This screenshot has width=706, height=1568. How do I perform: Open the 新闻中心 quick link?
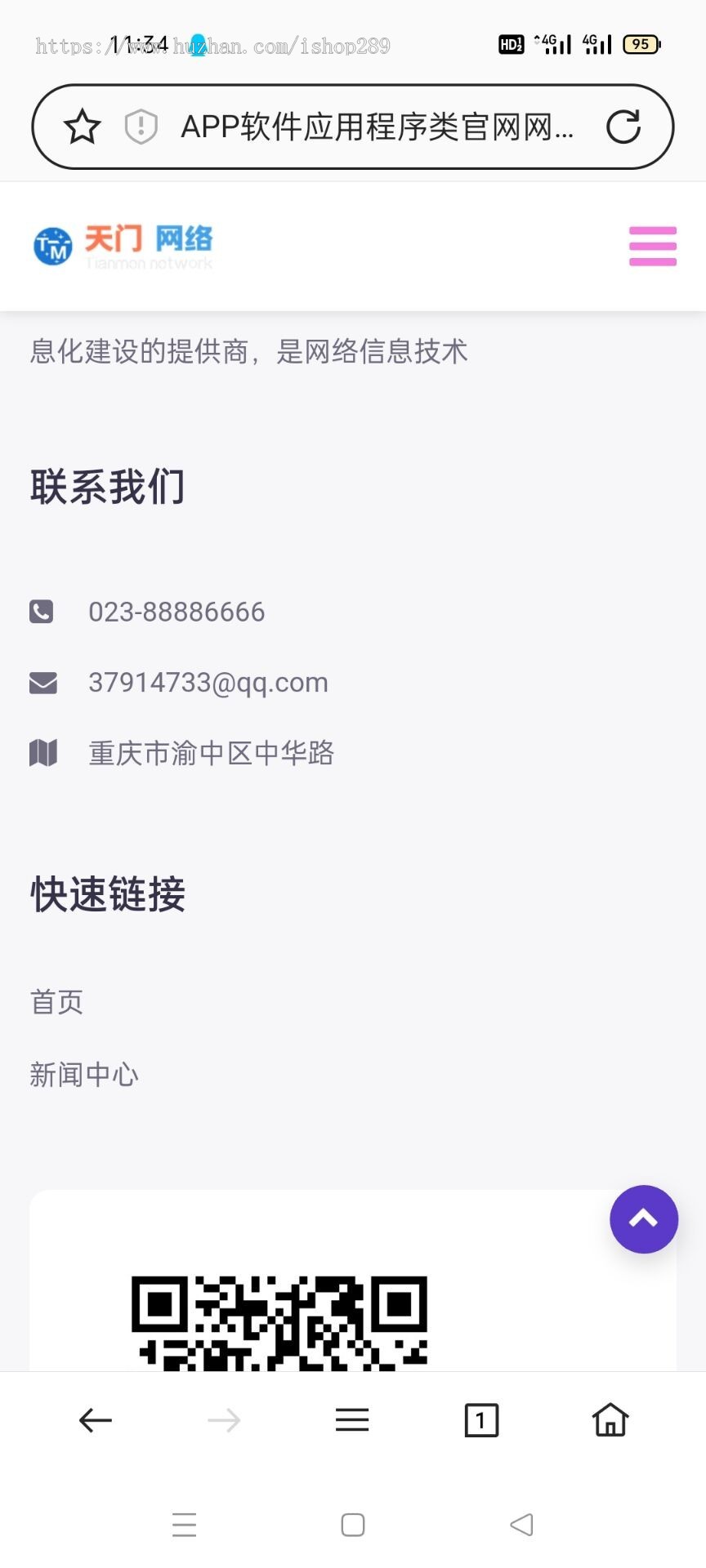coord(83,1075)
